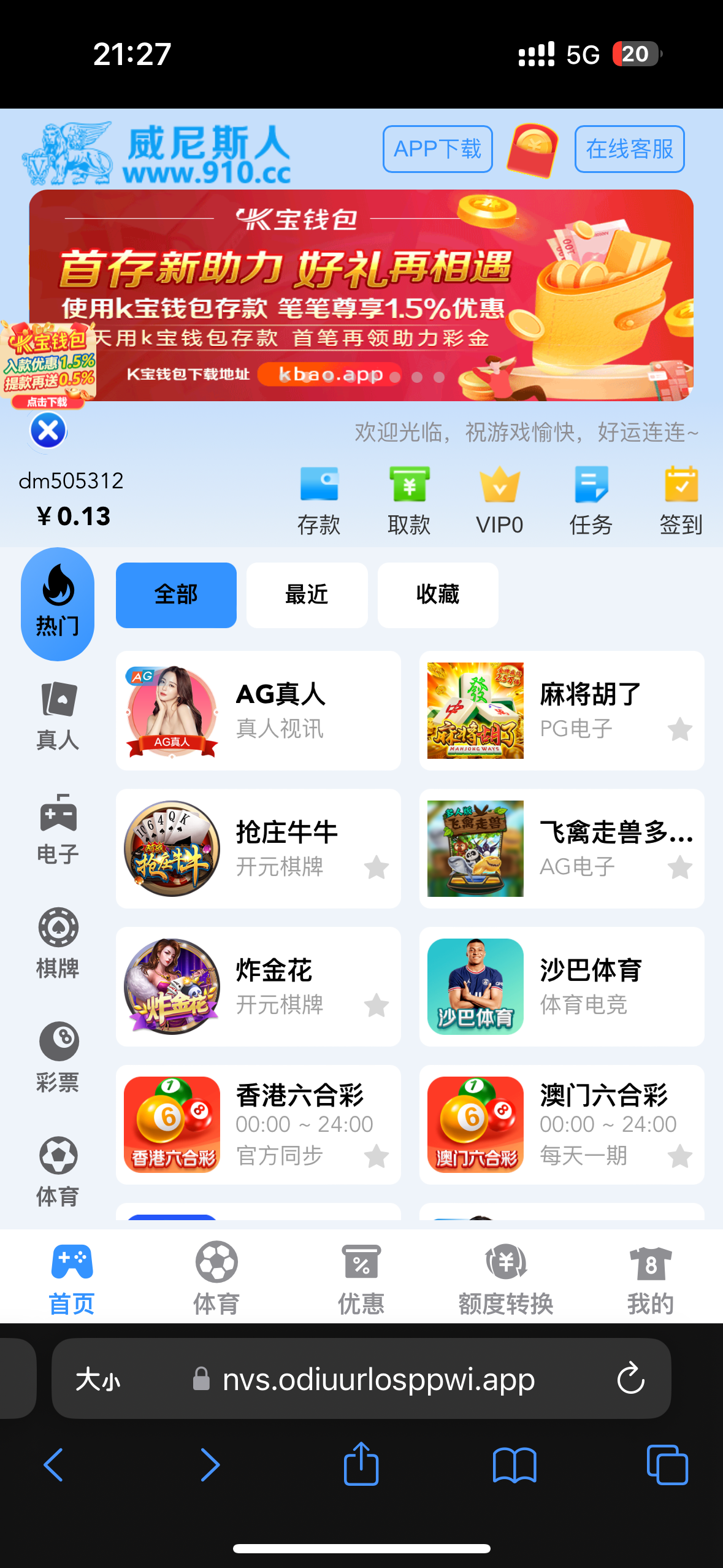723x1568 pixels.
Task: Dismiss the floating K宝钱包 promo
Action: 48,430
